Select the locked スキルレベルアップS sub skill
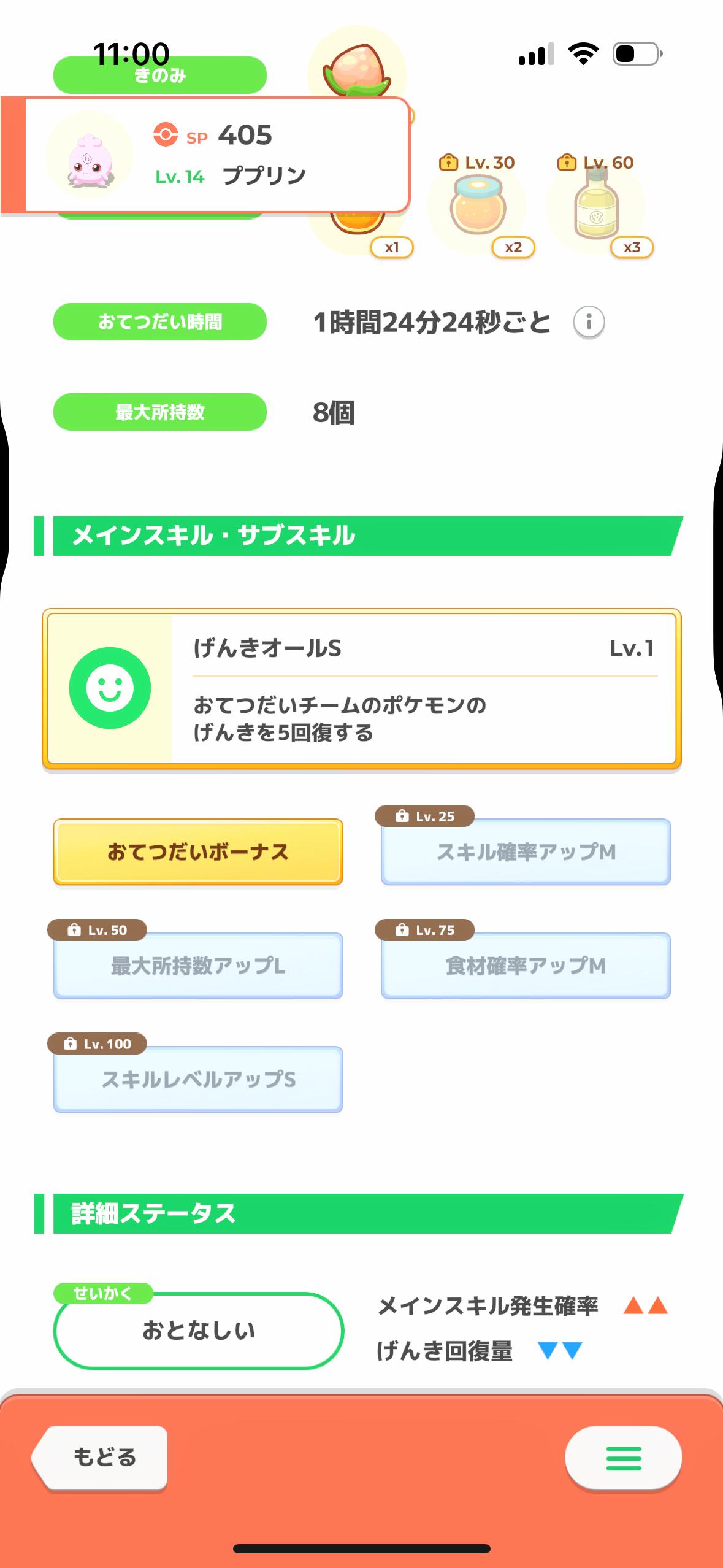Image resolution: width=723 pixels, height=1568 pixels. [x=198, y=1080]
